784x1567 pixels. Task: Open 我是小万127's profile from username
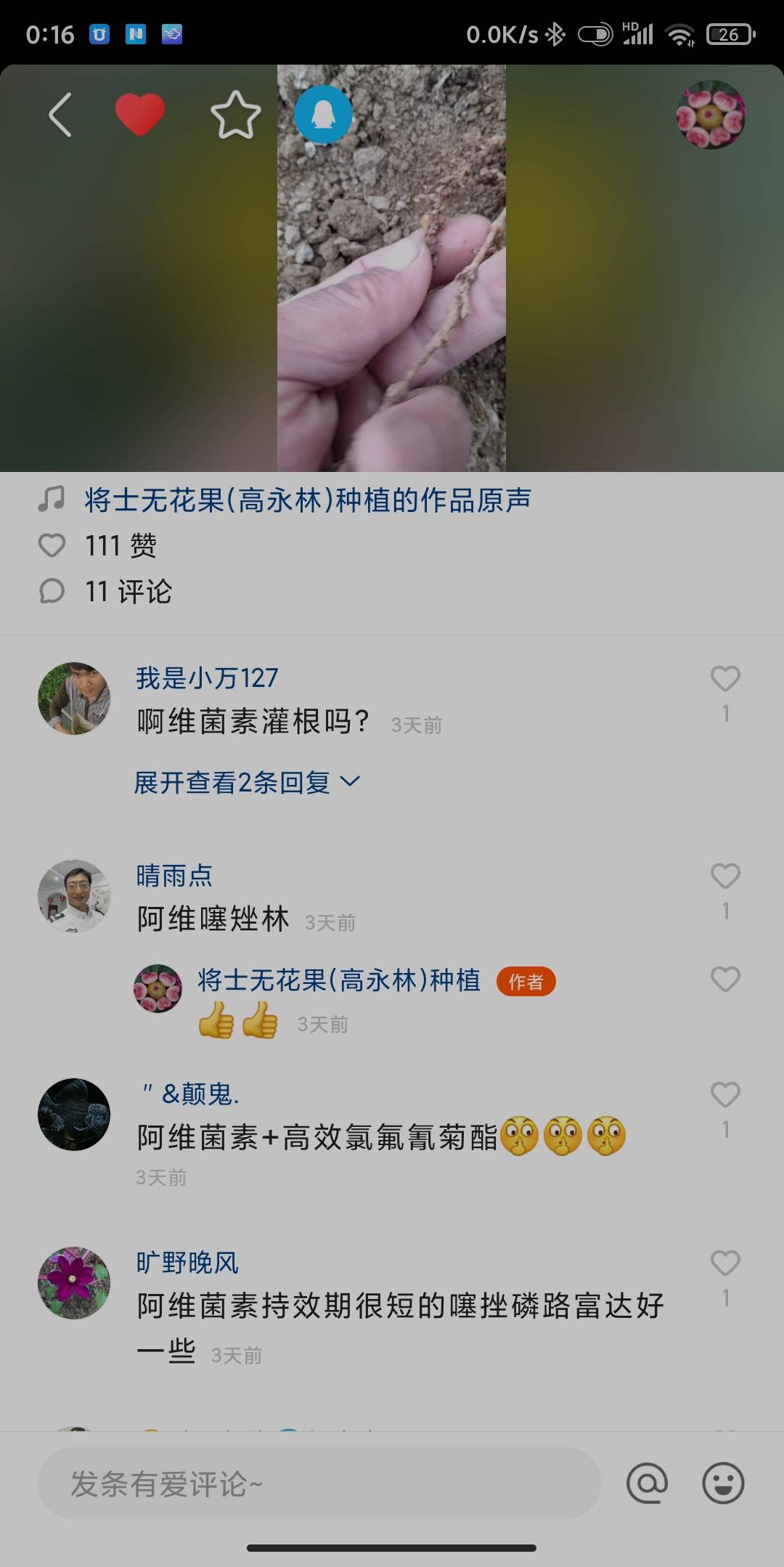(207, 677)
